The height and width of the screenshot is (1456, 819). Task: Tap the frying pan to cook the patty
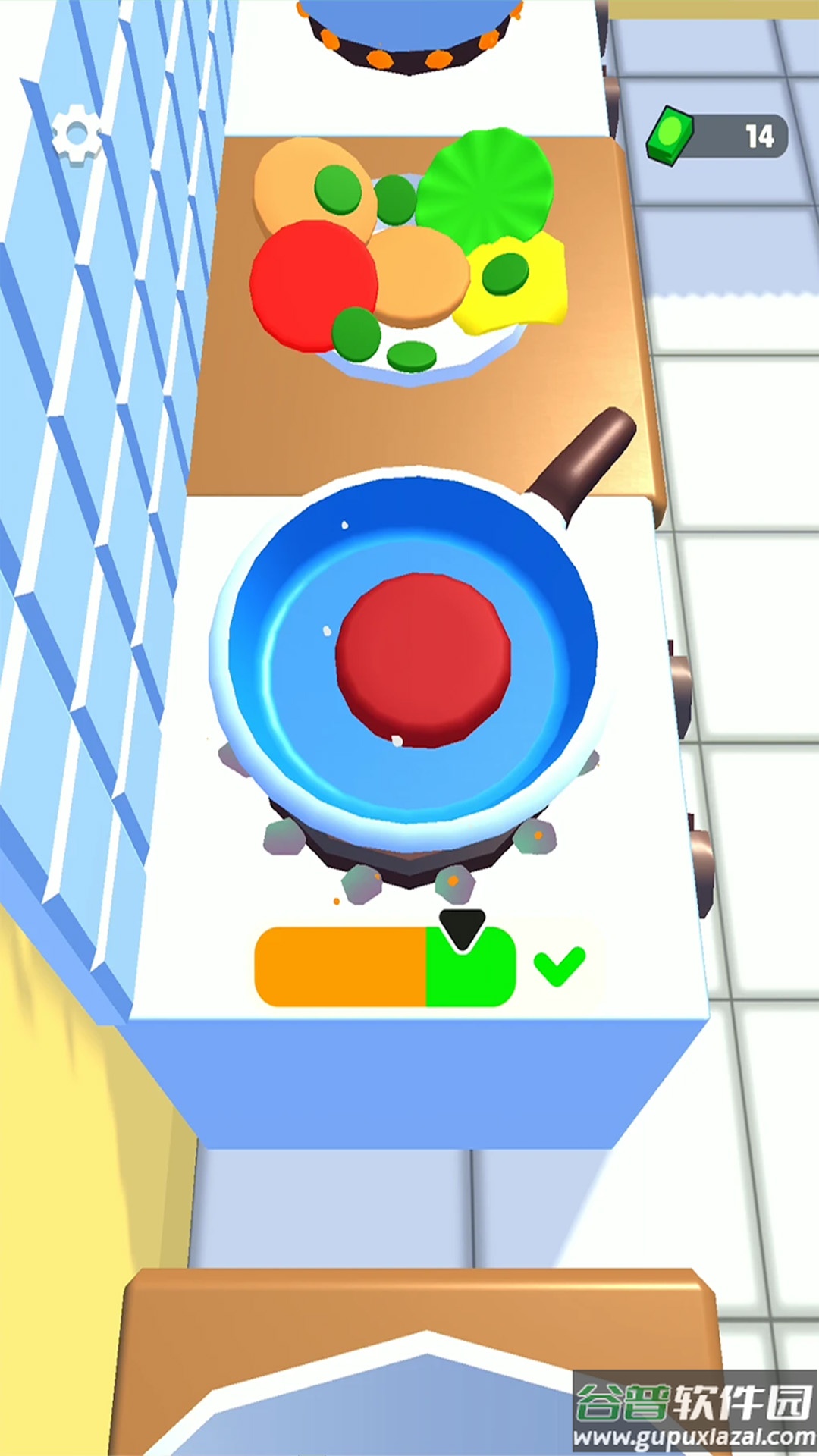pyautogui.click(x=412, y=661)
